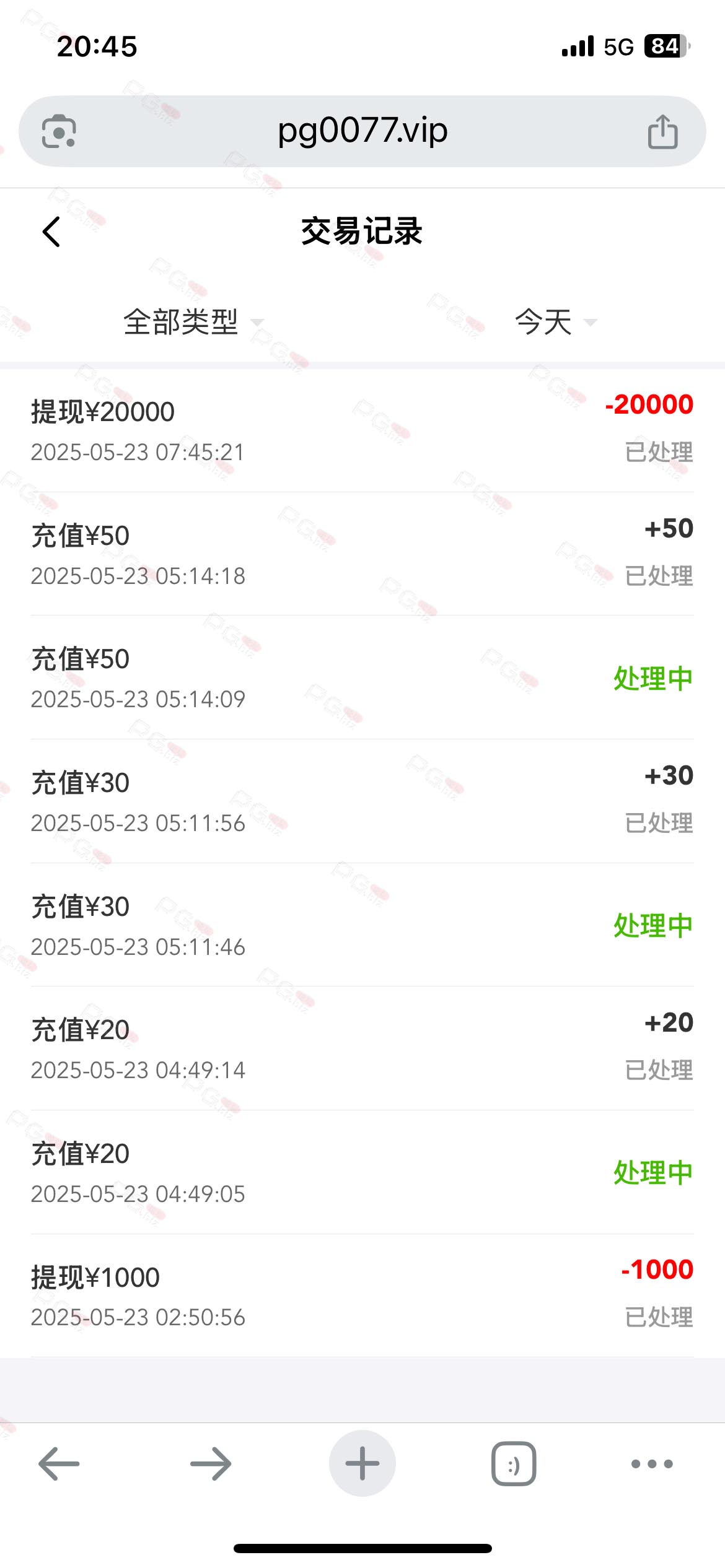Go forward with the browser's right arrow
Viewport: 725px width, 1568px height.
point(211,1464)
